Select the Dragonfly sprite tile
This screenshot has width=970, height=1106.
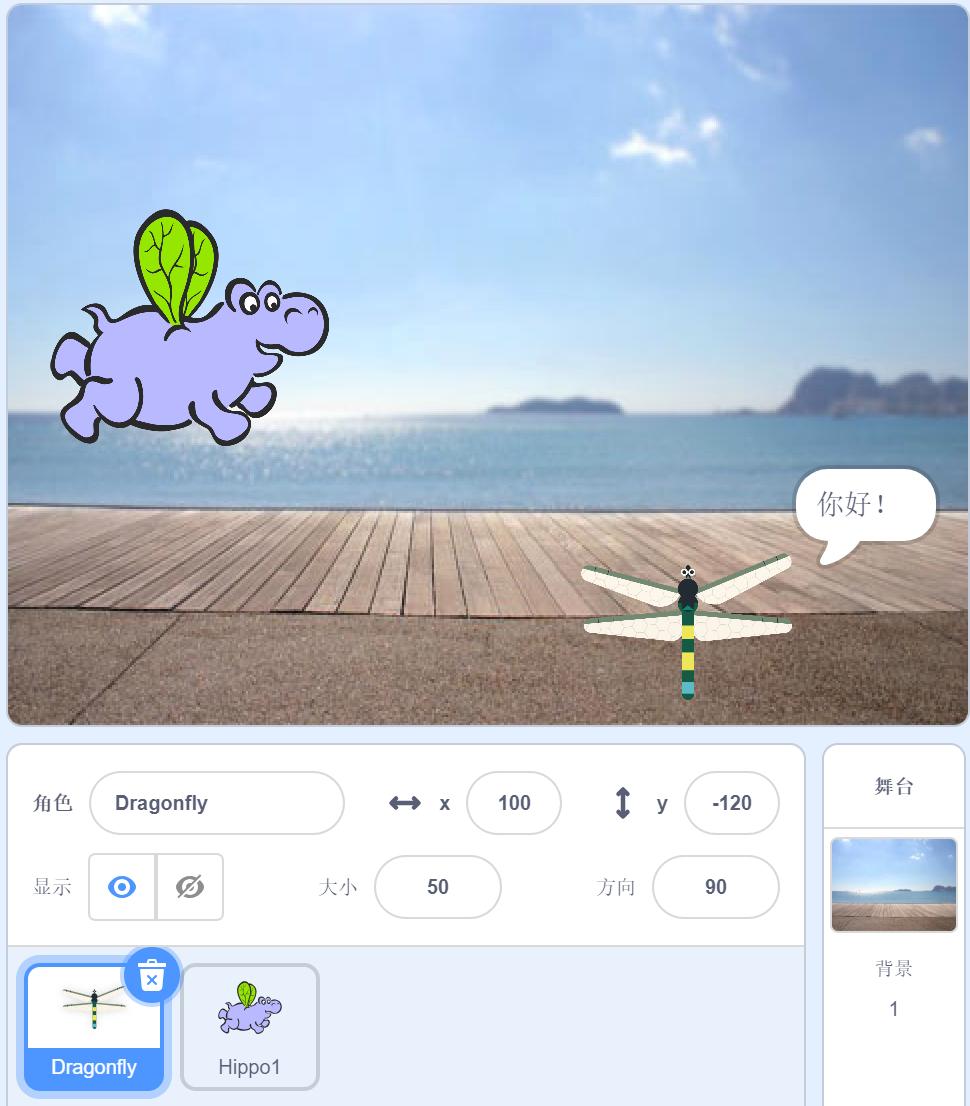tap(94, 1027)
